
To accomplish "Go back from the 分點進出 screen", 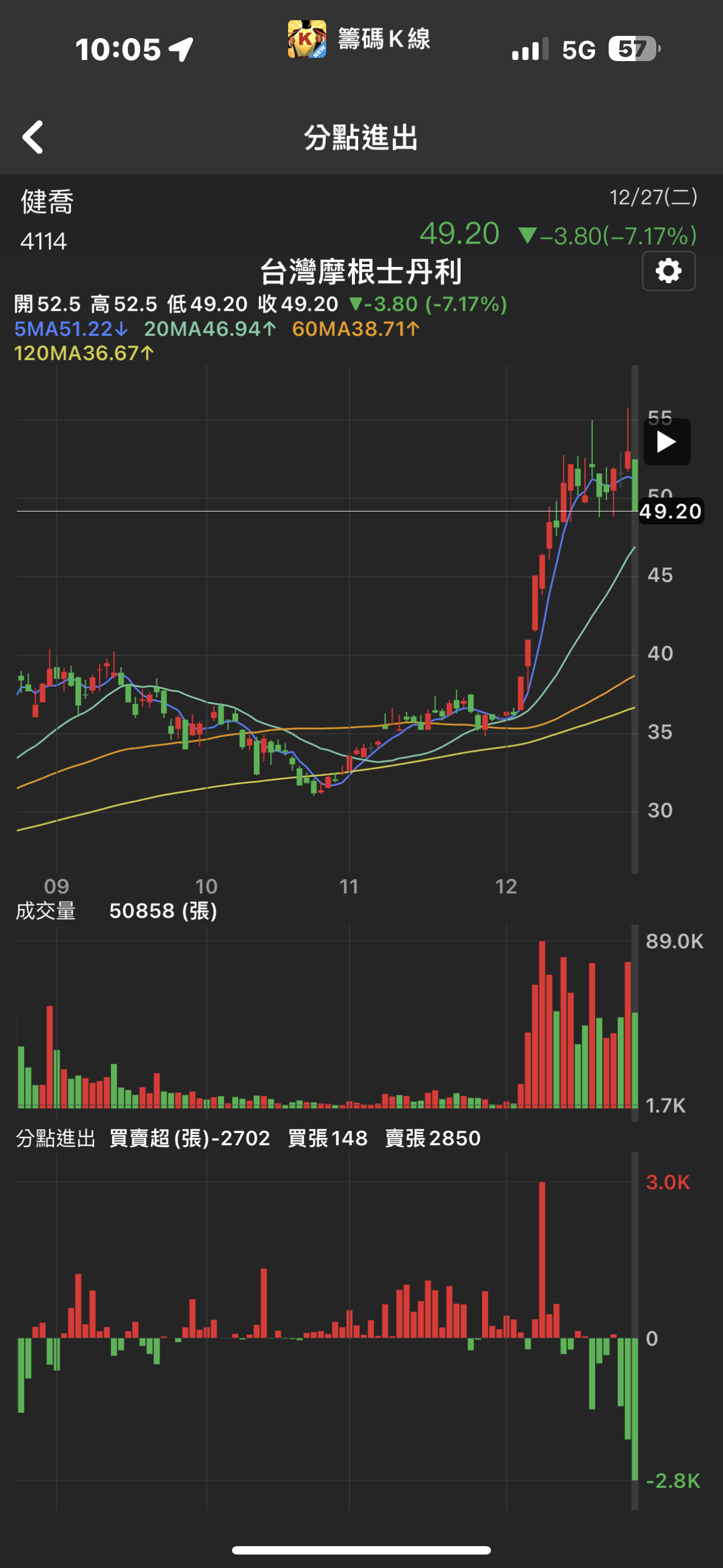I will [33, 137].
